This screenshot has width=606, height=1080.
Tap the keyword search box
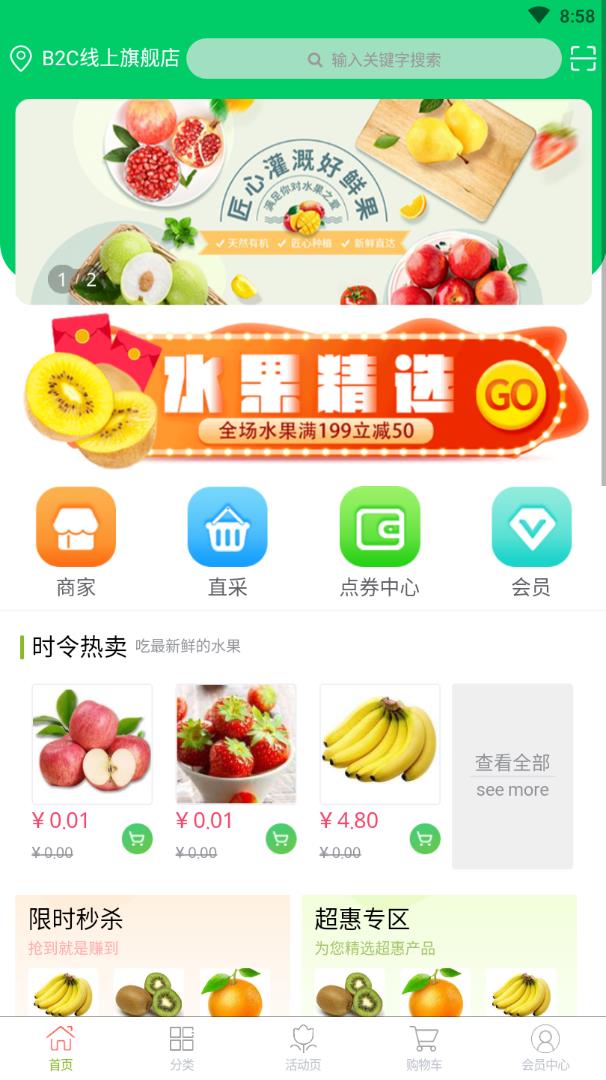click(x=374, y=59)
